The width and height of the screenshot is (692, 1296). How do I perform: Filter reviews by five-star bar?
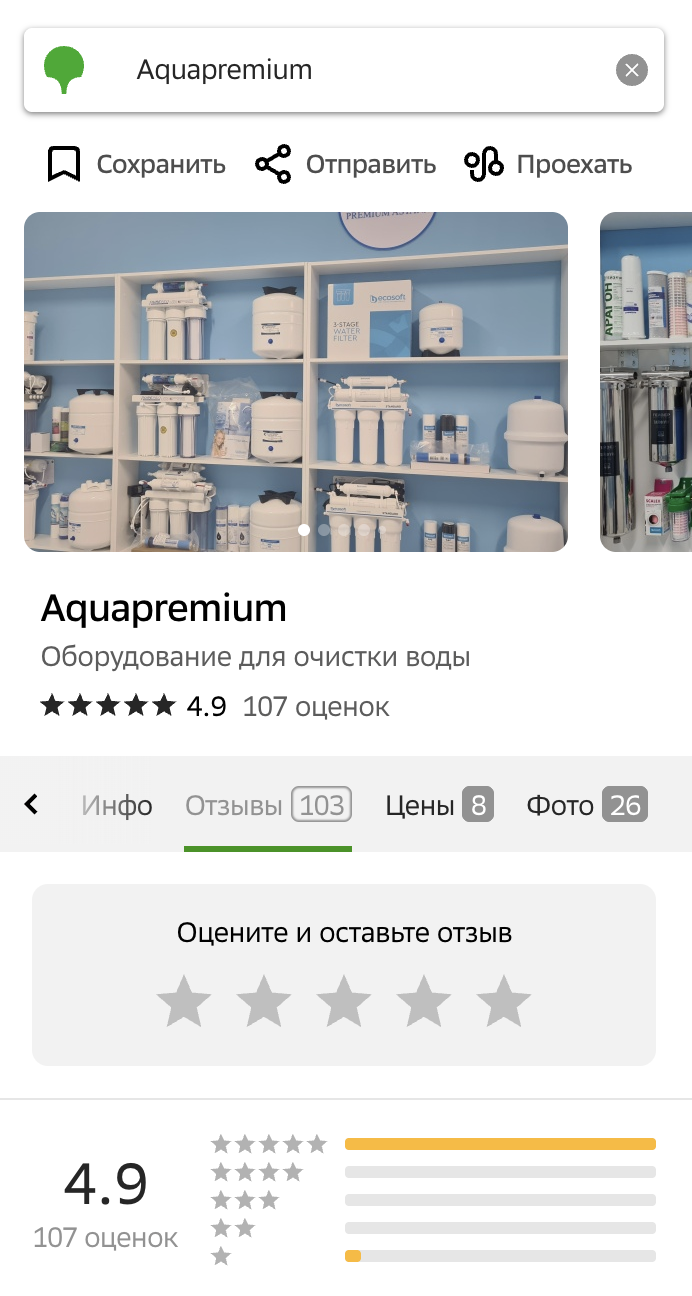(x=500, y=1144)
